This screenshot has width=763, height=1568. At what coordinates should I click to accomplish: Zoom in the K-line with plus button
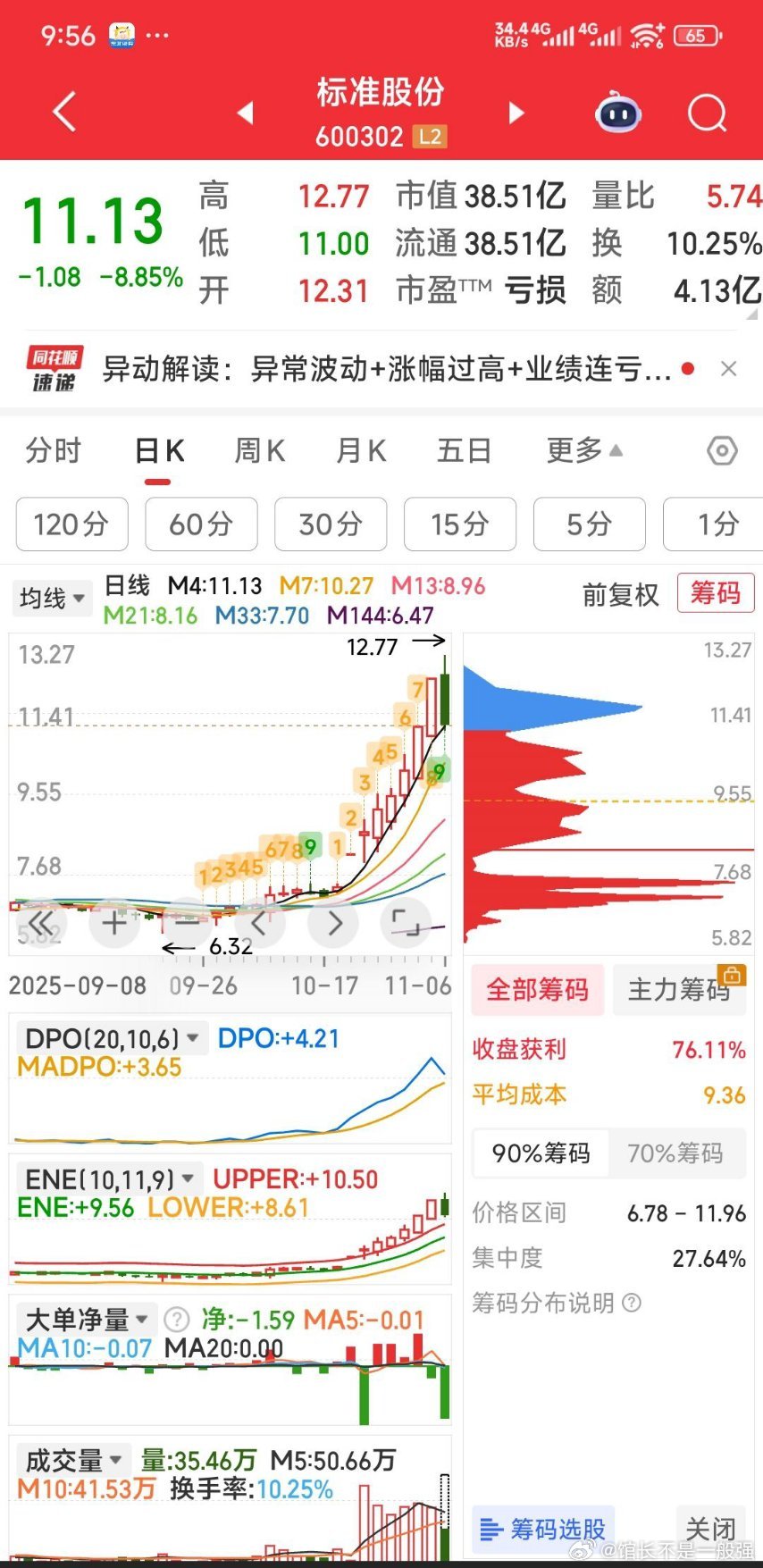(x=114, y=923)
